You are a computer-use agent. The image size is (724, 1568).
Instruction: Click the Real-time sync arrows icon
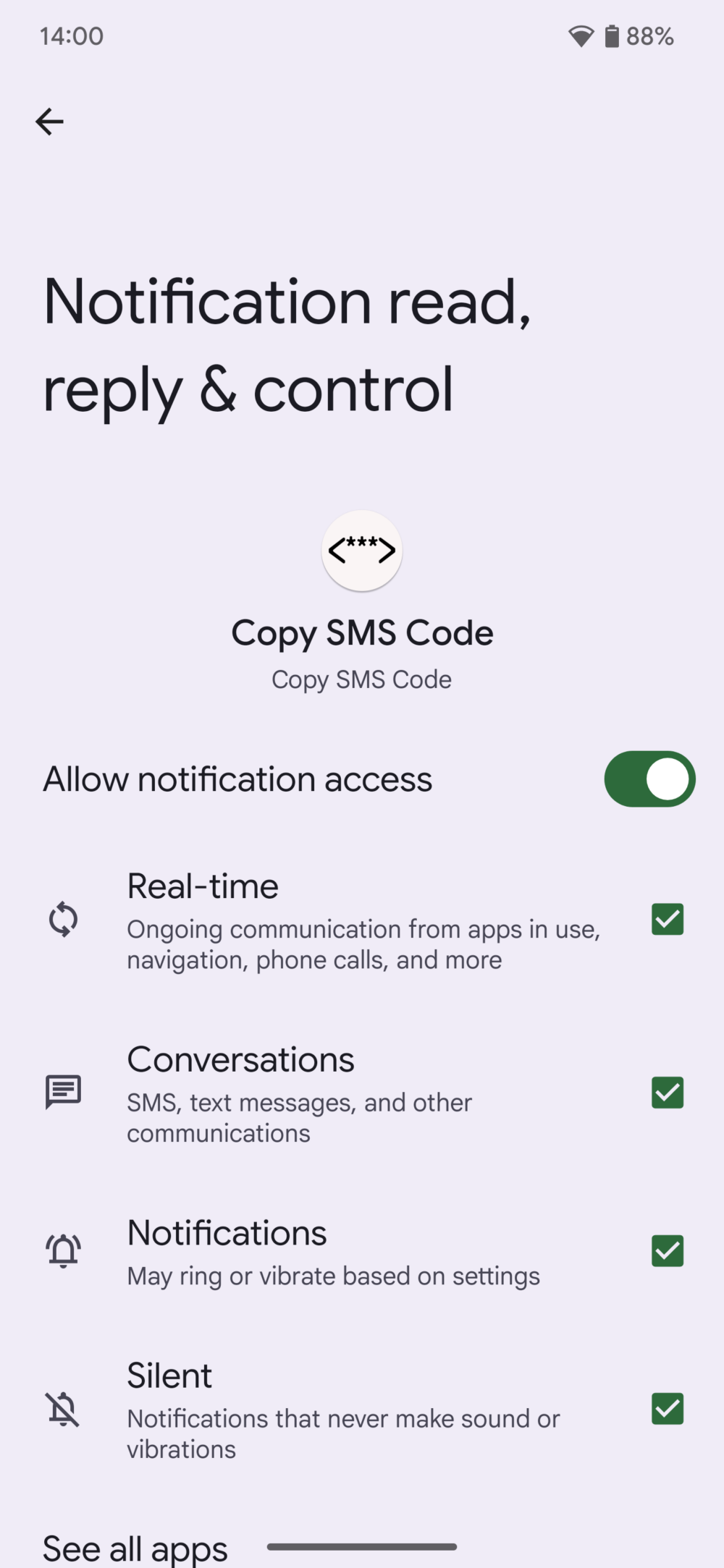coord(64,920)
